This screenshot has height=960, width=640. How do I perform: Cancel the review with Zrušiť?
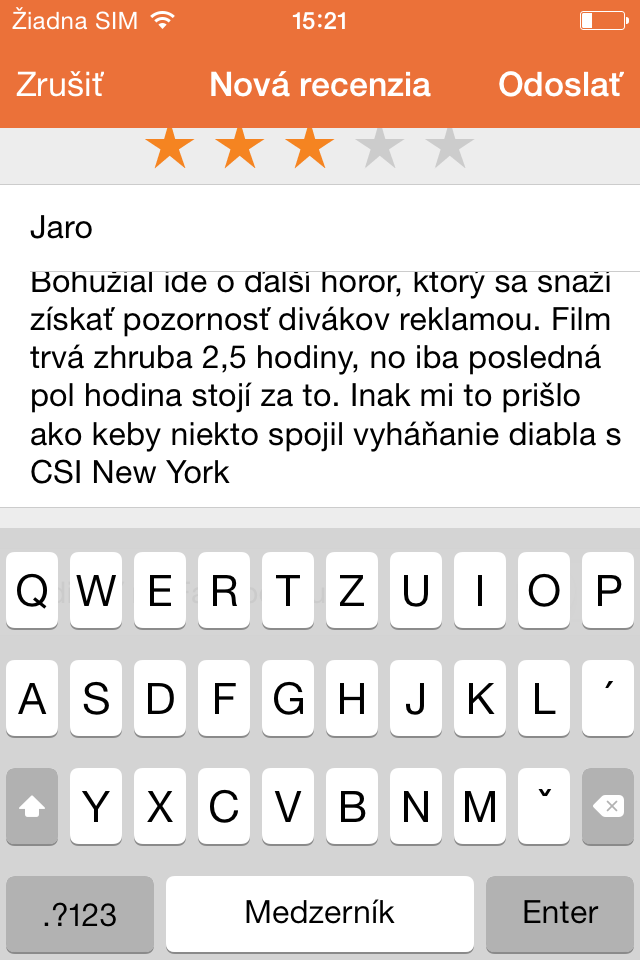coord(60,85)
